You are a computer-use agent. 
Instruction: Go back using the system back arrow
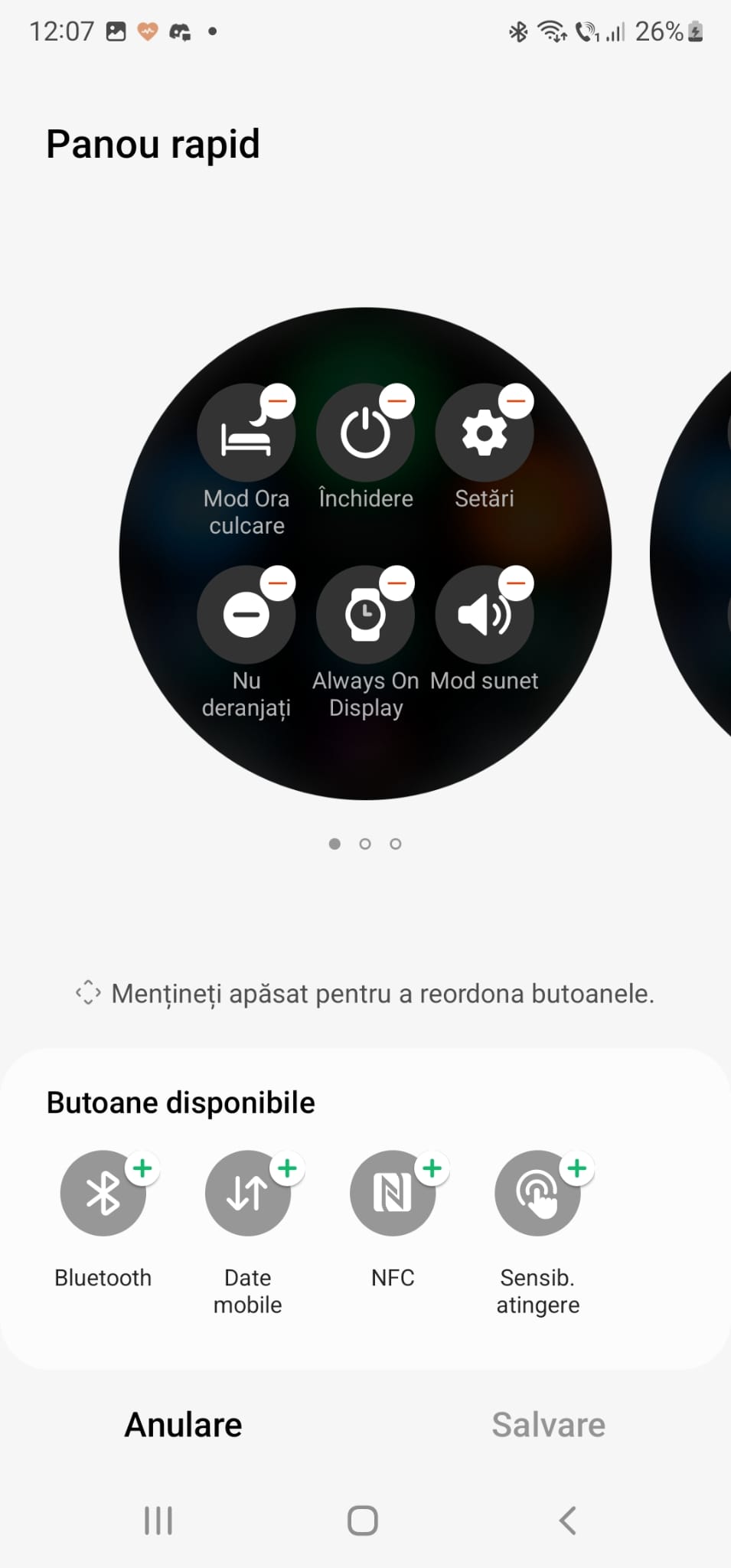[567, 1521]
